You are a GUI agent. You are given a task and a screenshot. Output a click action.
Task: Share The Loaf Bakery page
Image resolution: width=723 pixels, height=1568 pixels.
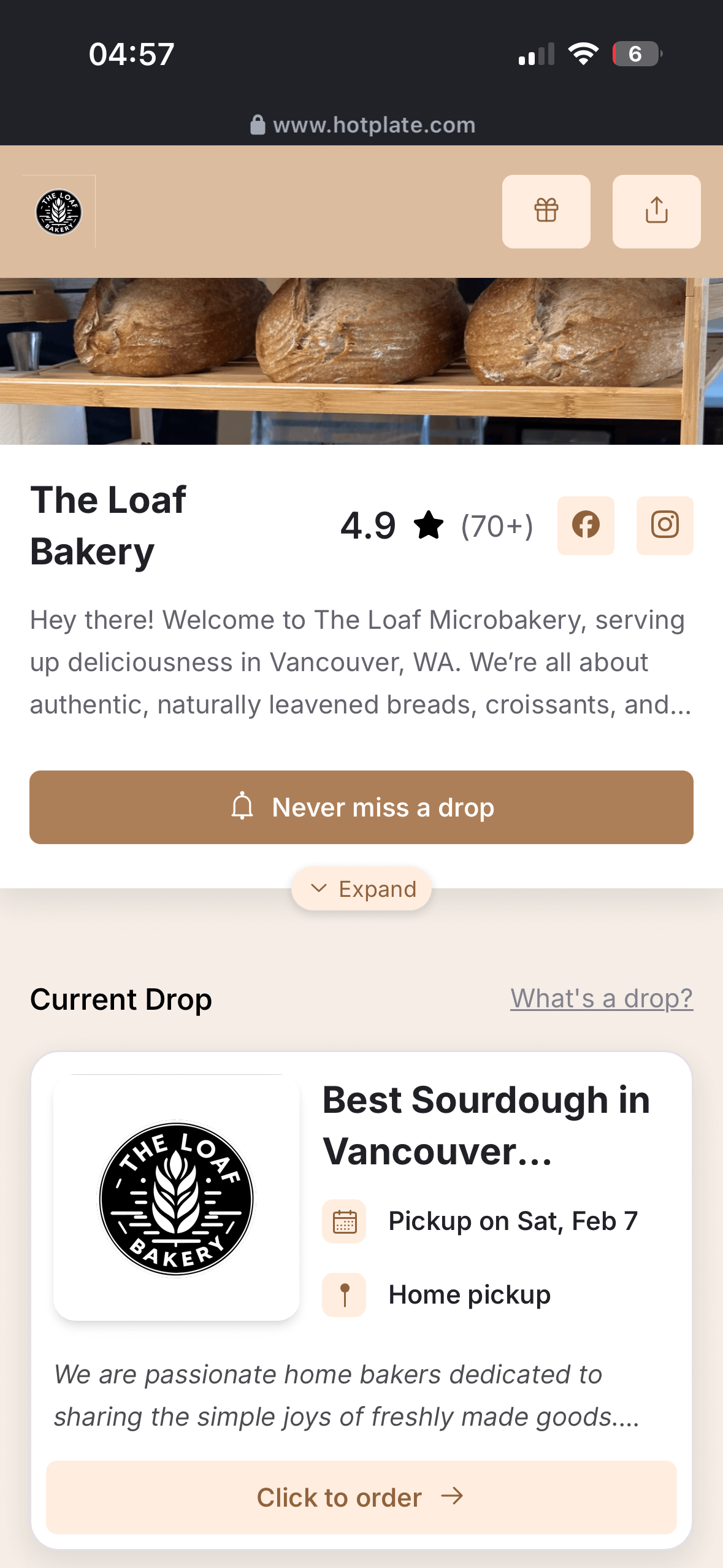click(656, 212)
